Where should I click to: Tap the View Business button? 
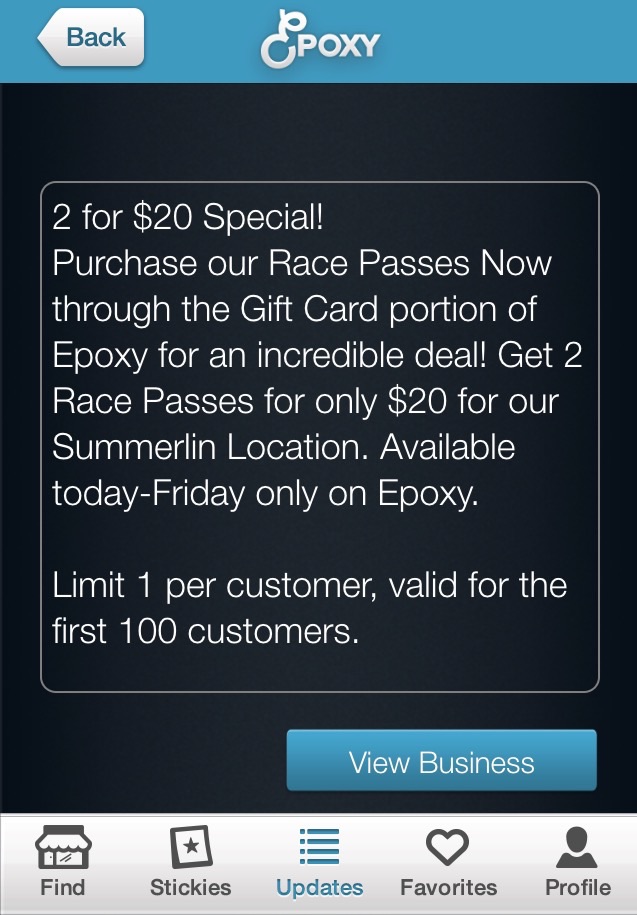tap(441, 762)
